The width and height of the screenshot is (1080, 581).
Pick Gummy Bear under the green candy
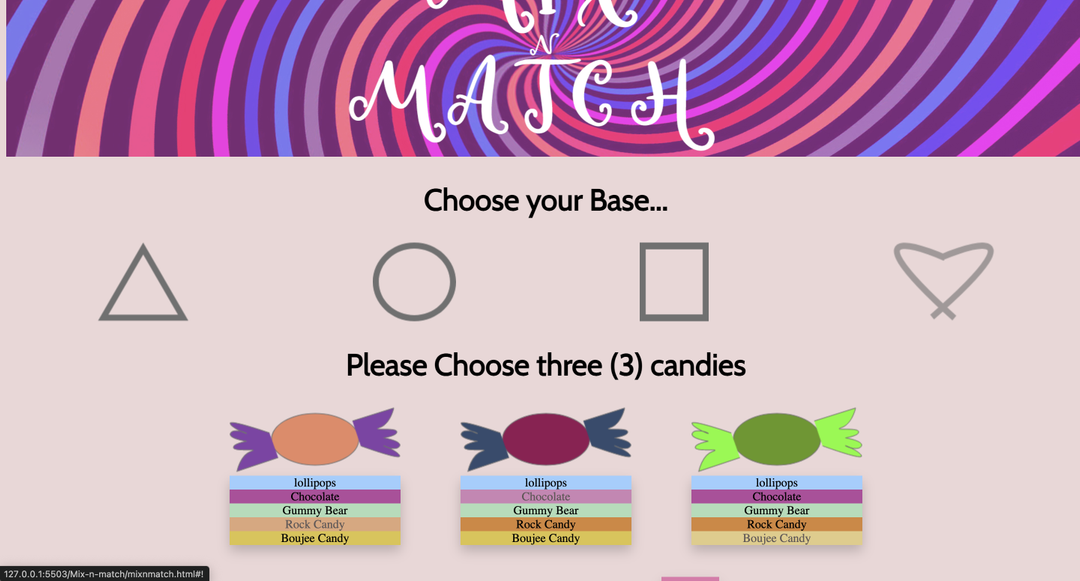(777, 511)
